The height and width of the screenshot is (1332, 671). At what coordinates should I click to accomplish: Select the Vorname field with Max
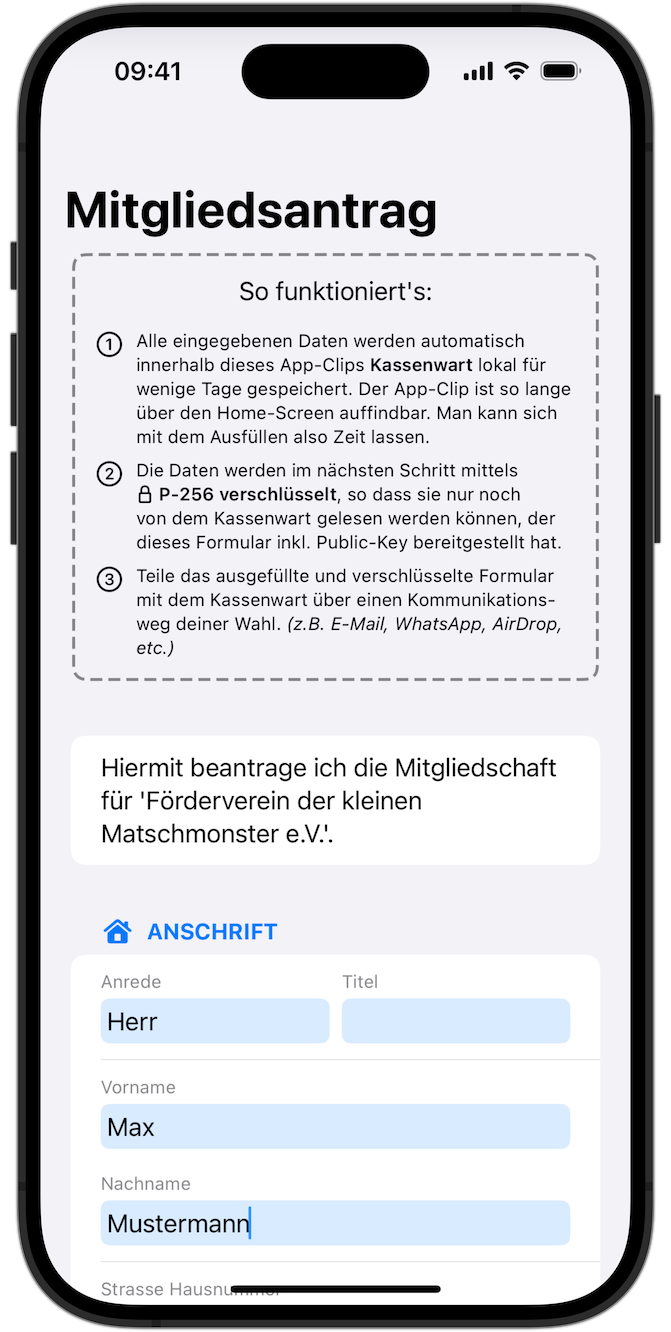335,1127
